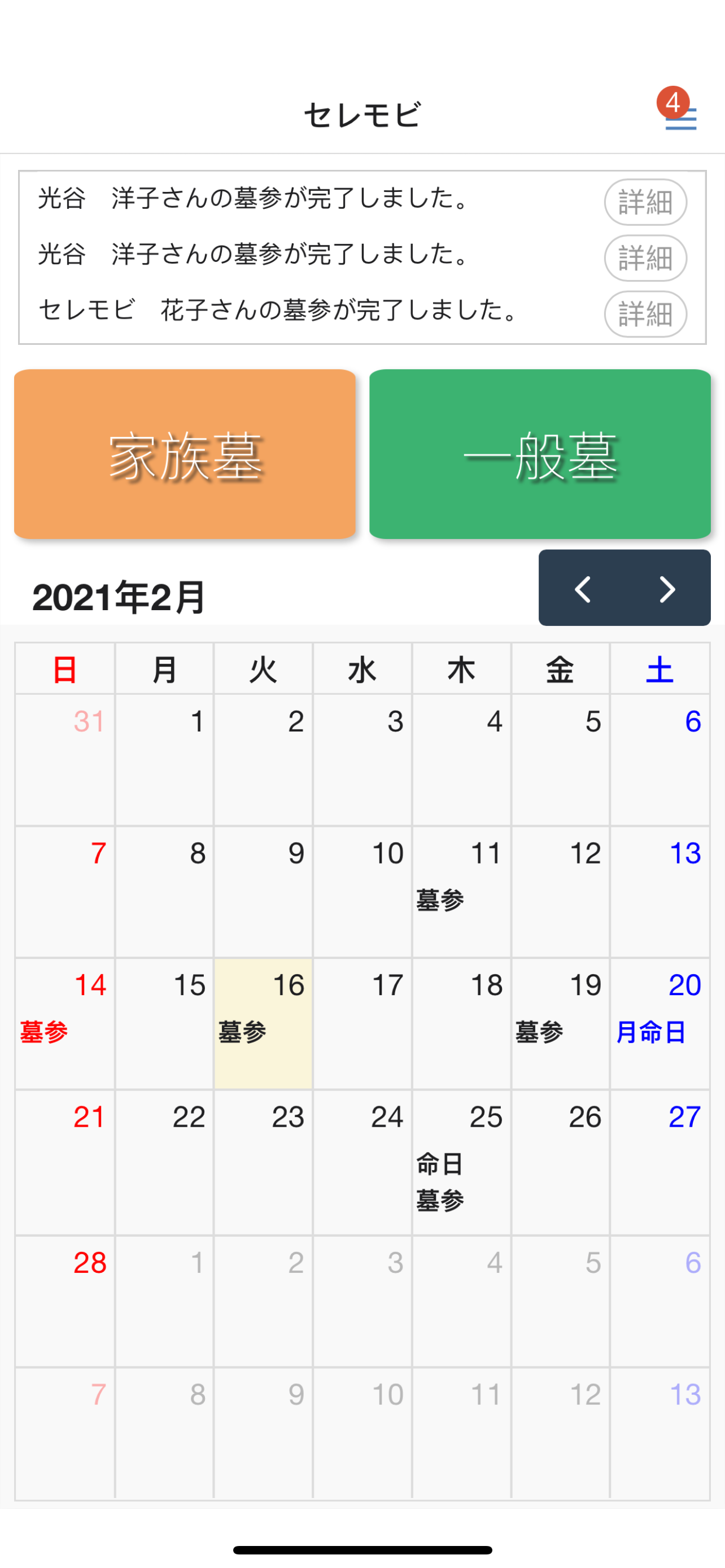Go to the previous month
The image size is (725, 1568).
(583, 589)
